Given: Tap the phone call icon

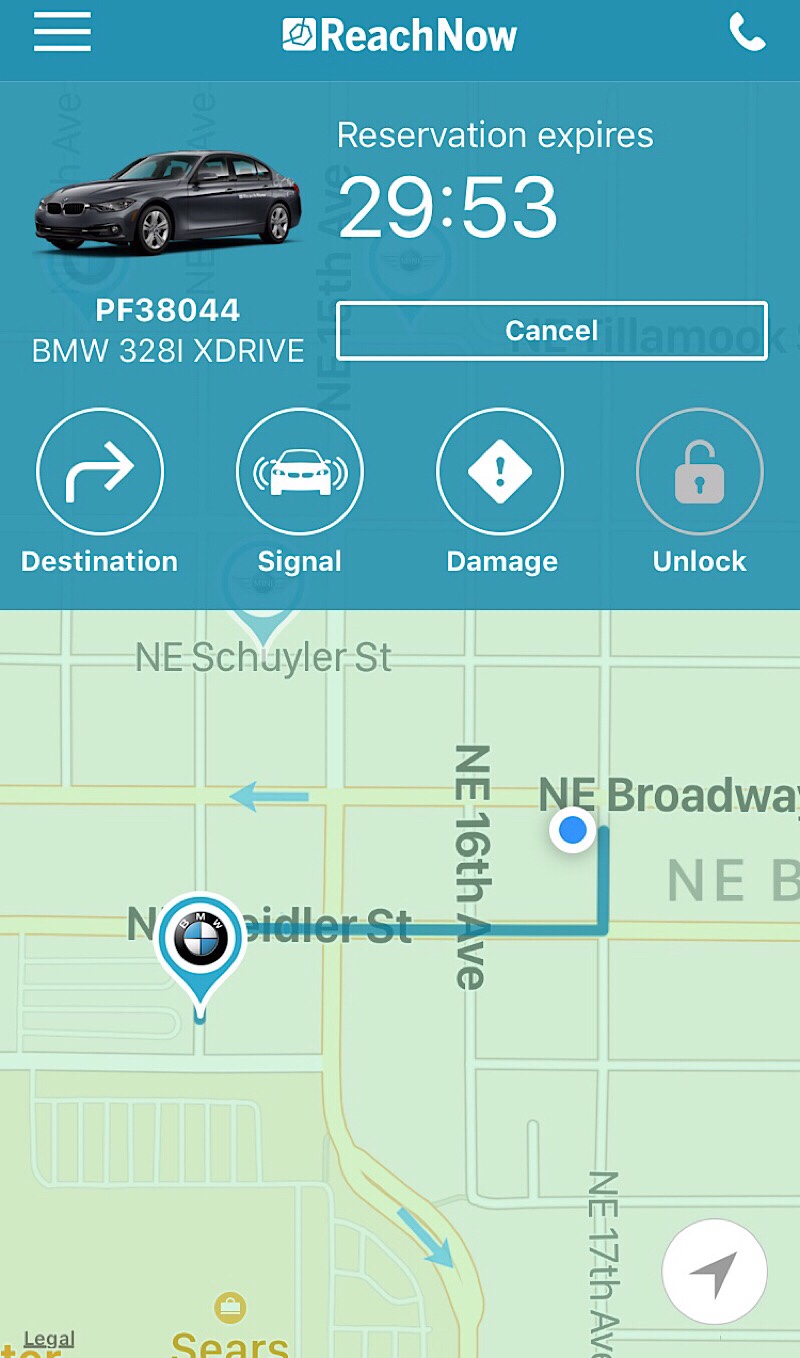Looking at the screenshot, I should coord(747,33).
